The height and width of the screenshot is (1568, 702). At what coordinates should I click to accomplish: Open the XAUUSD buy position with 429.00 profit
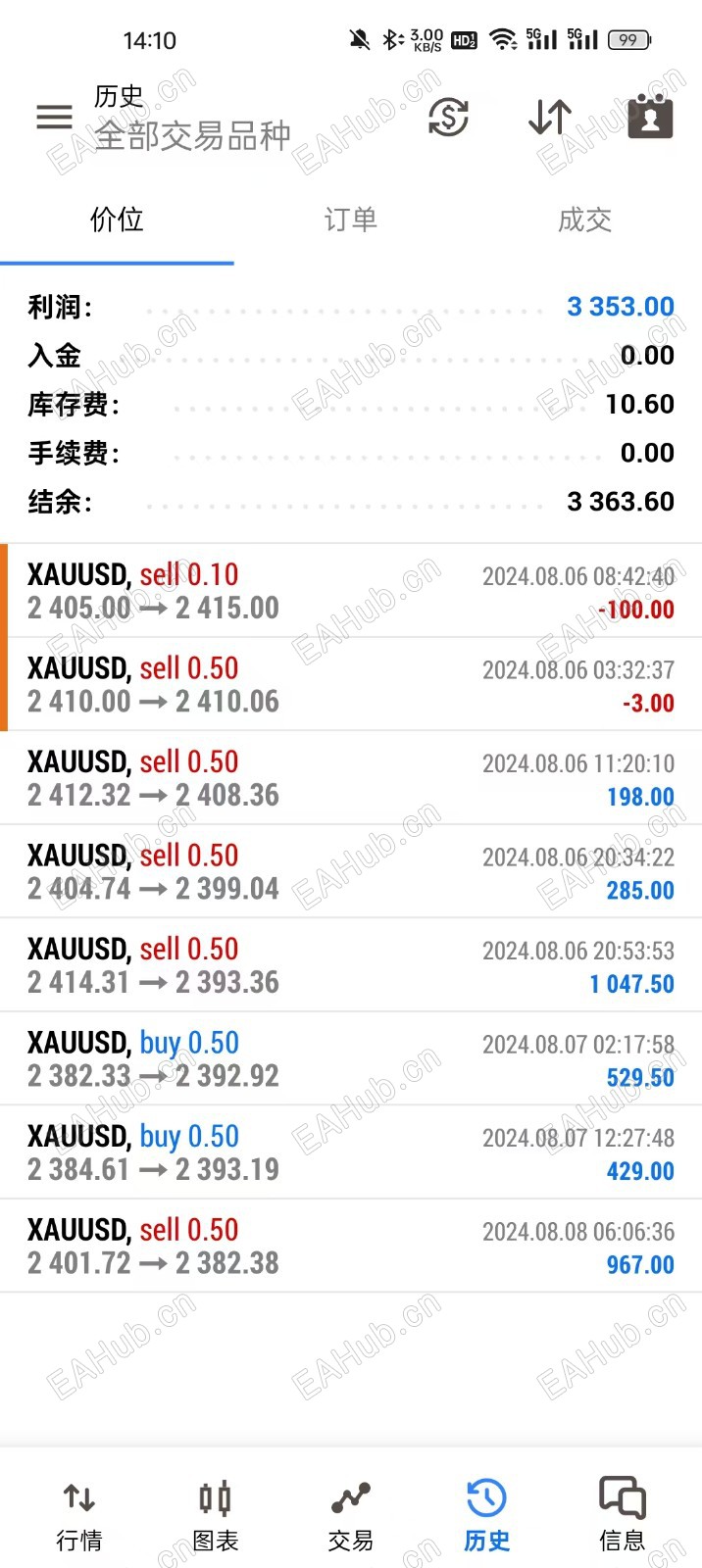click(x=351, y=1152)
